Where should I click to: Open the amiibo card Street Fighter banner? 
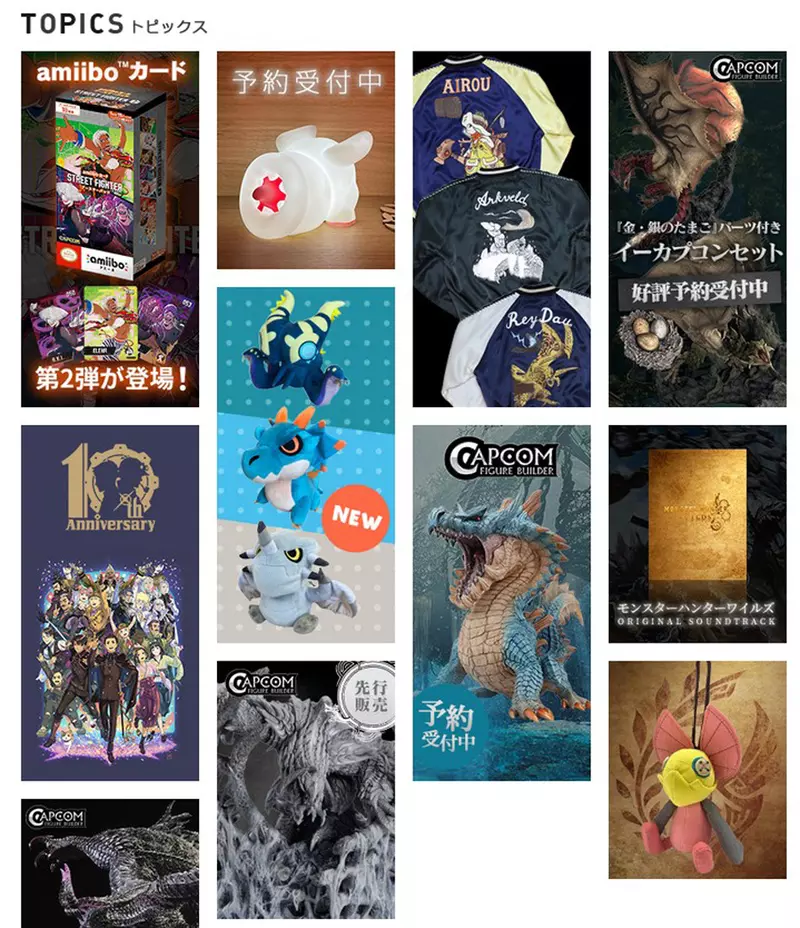[110, 229]
